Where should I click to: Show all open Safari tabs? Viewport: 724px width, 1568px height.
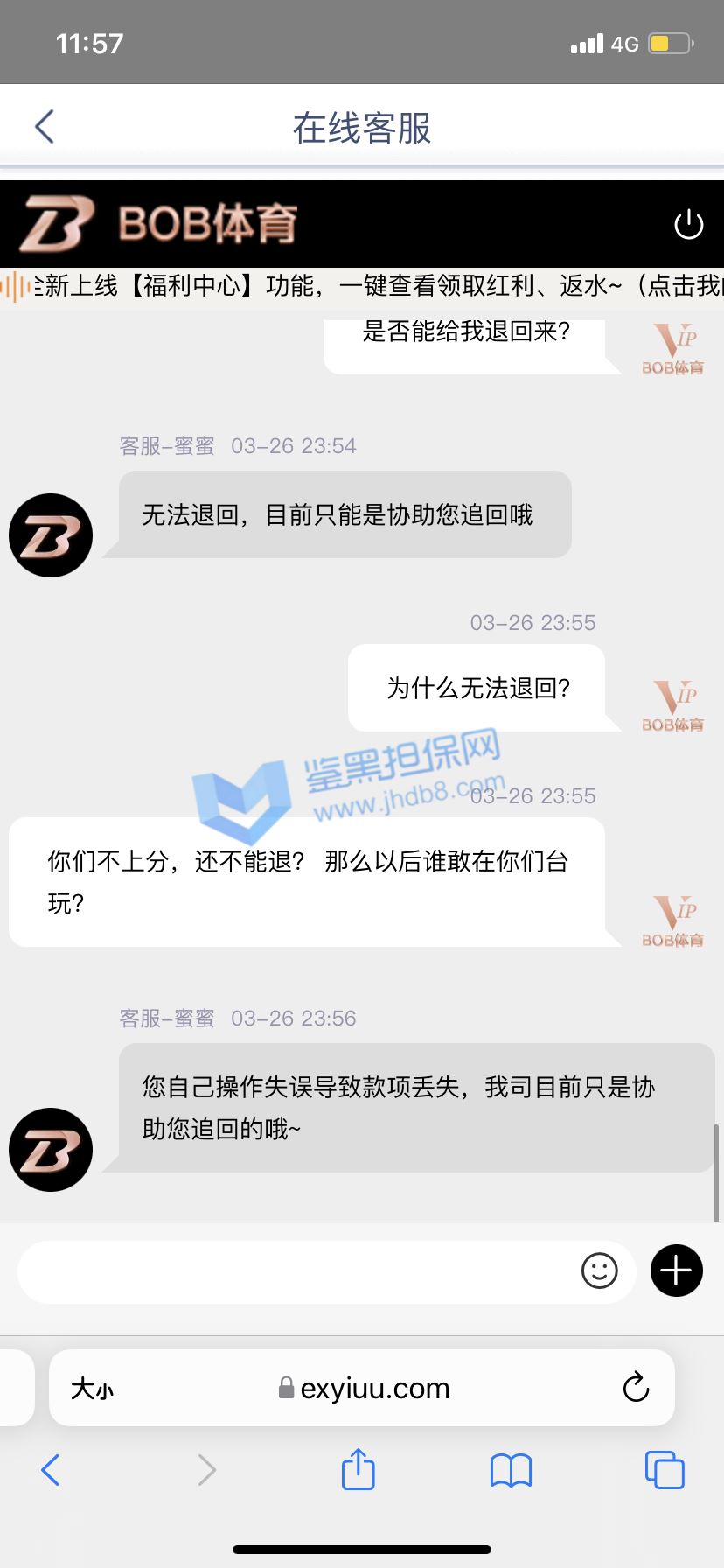[x=665, y=1470]
